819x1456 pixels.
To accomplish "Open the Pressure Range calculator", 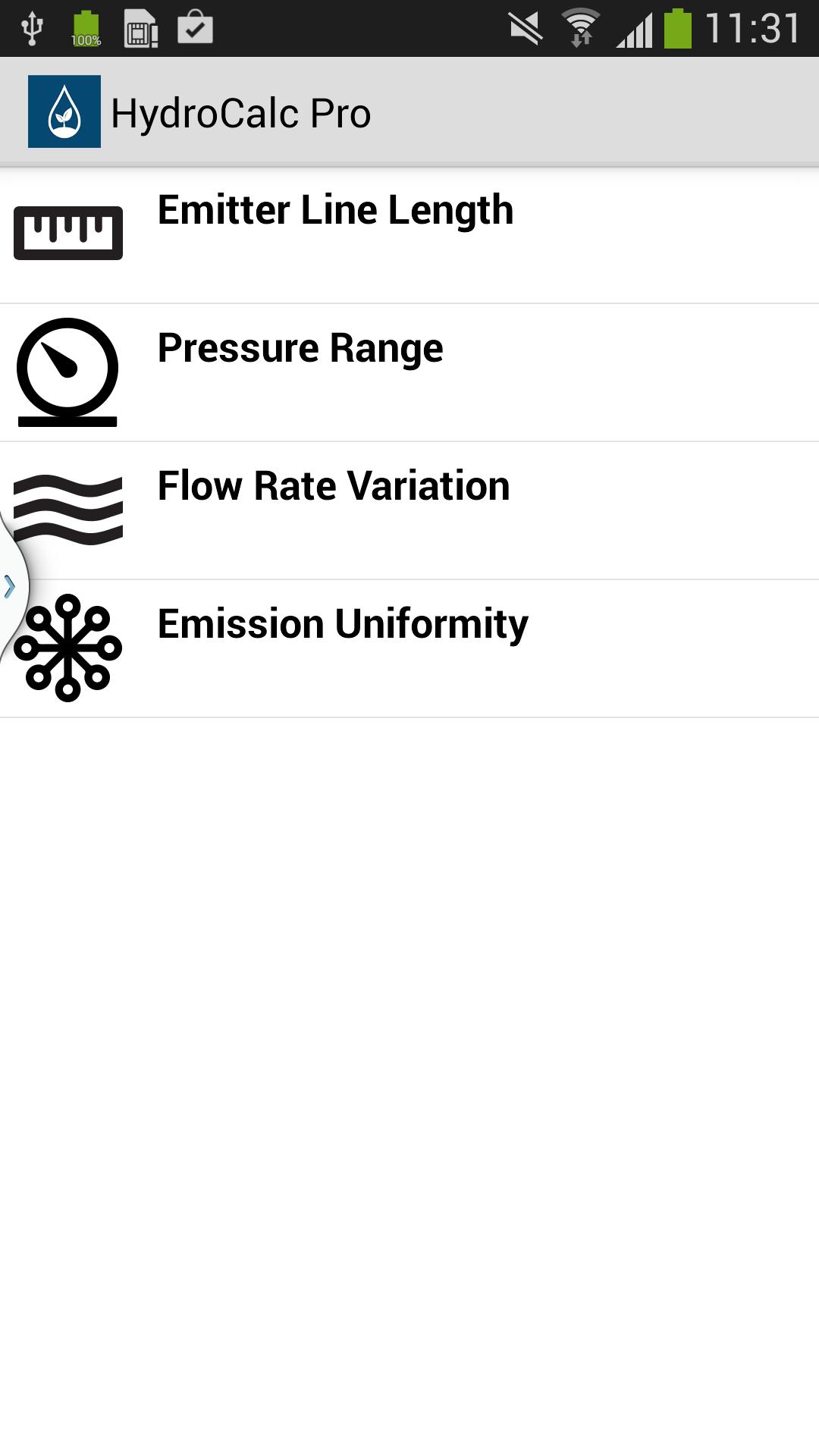I will (409, 373).
